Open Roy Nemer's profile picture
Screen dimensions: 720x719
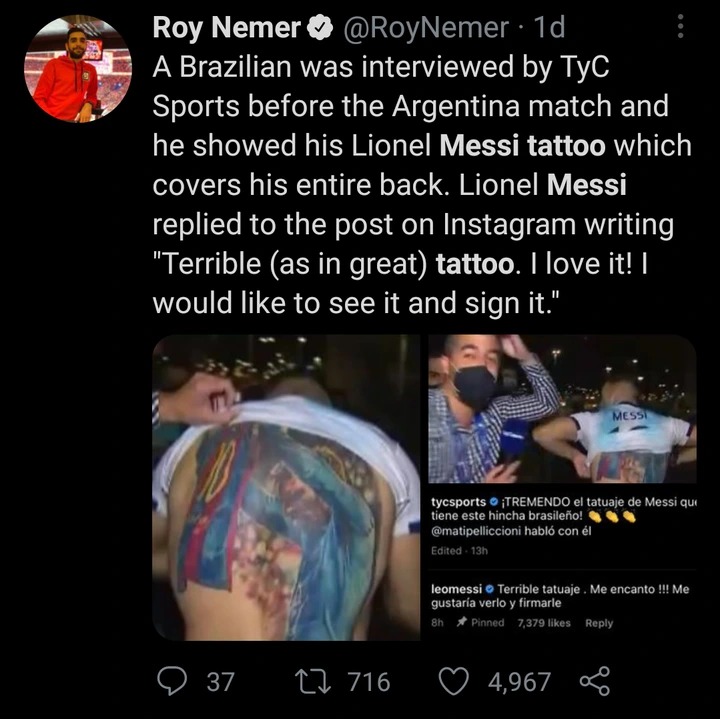(x=77, y=69)
